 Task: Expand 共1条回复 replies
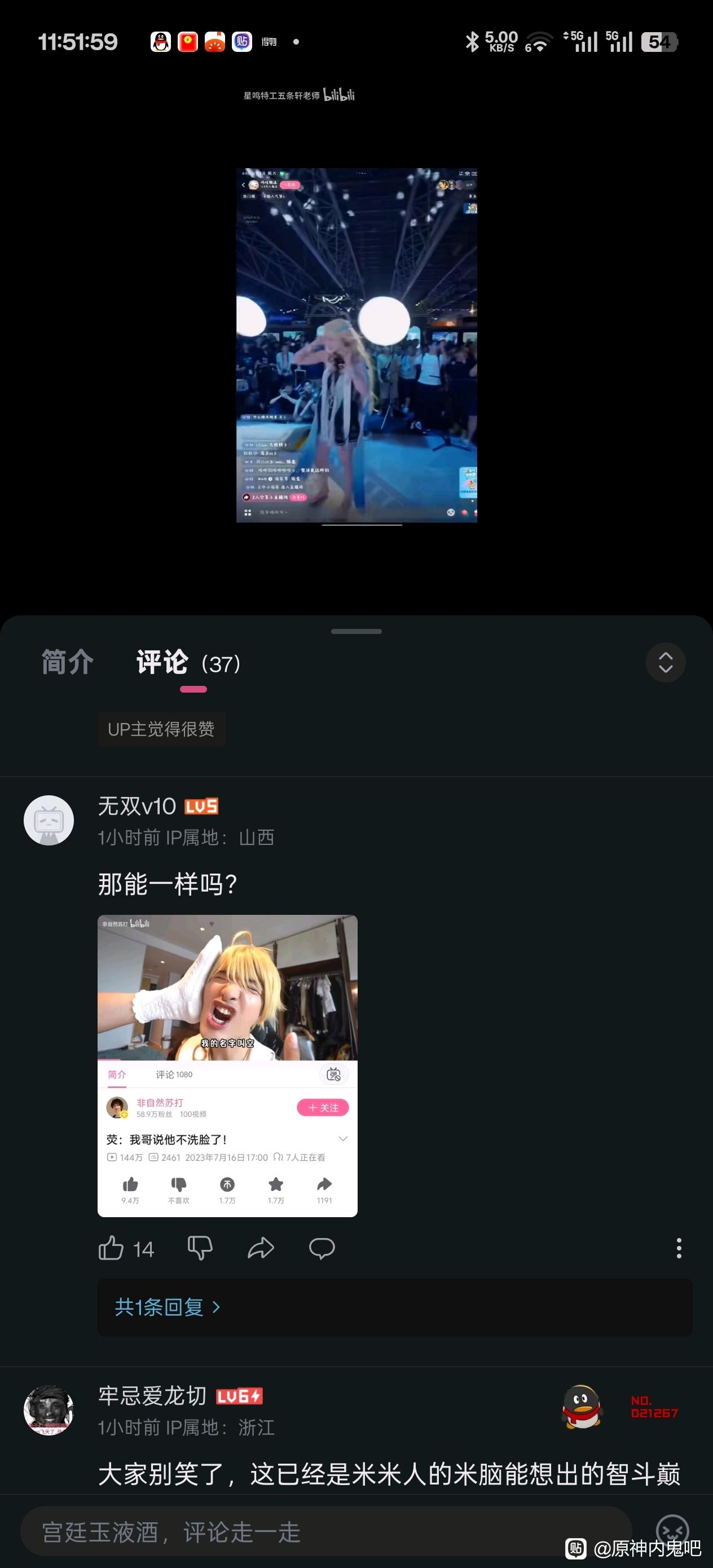(x=167, y=1307)
